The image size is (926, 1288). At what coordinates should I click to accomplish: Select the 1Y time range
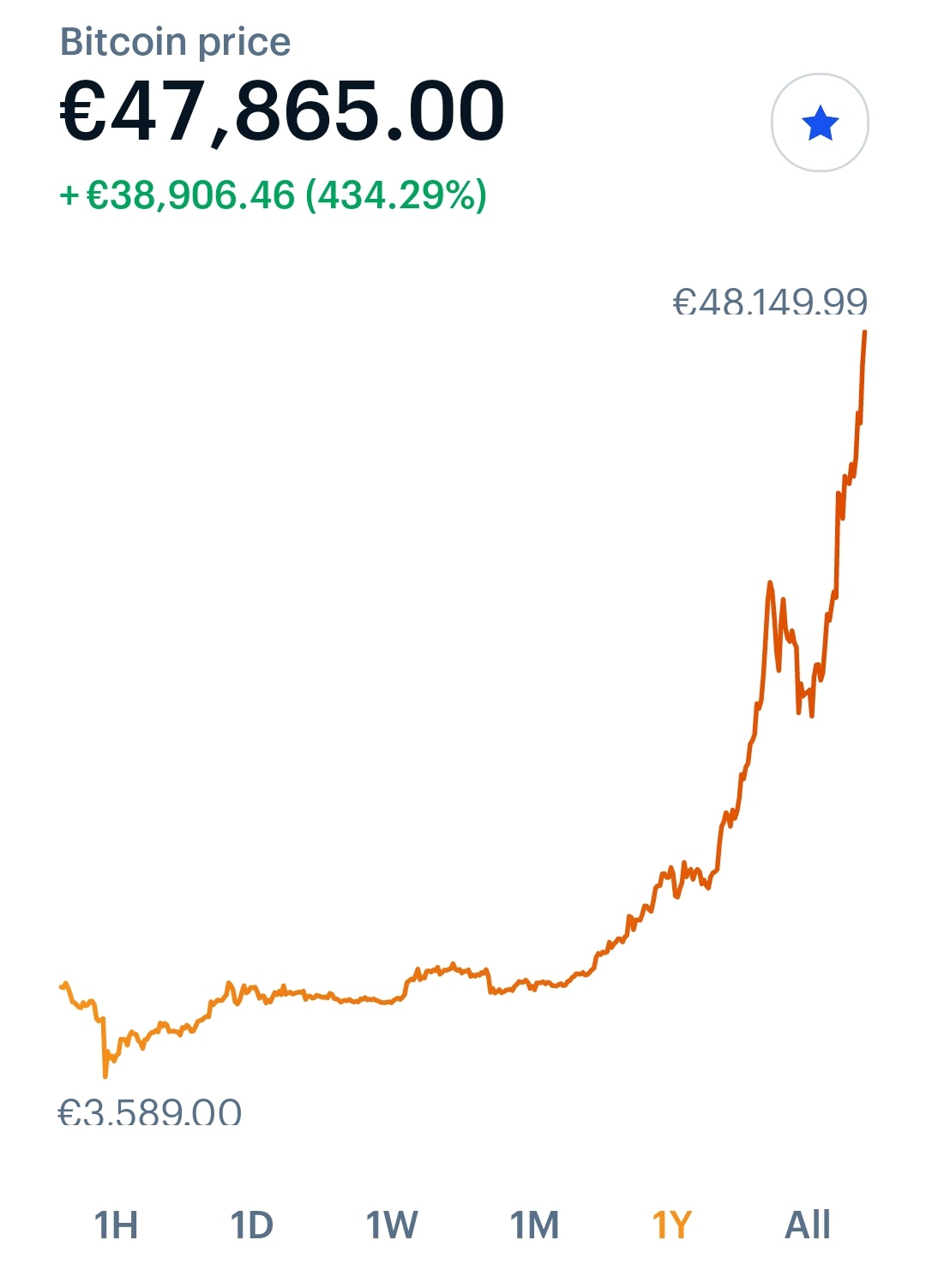(x=671, y=1225)
